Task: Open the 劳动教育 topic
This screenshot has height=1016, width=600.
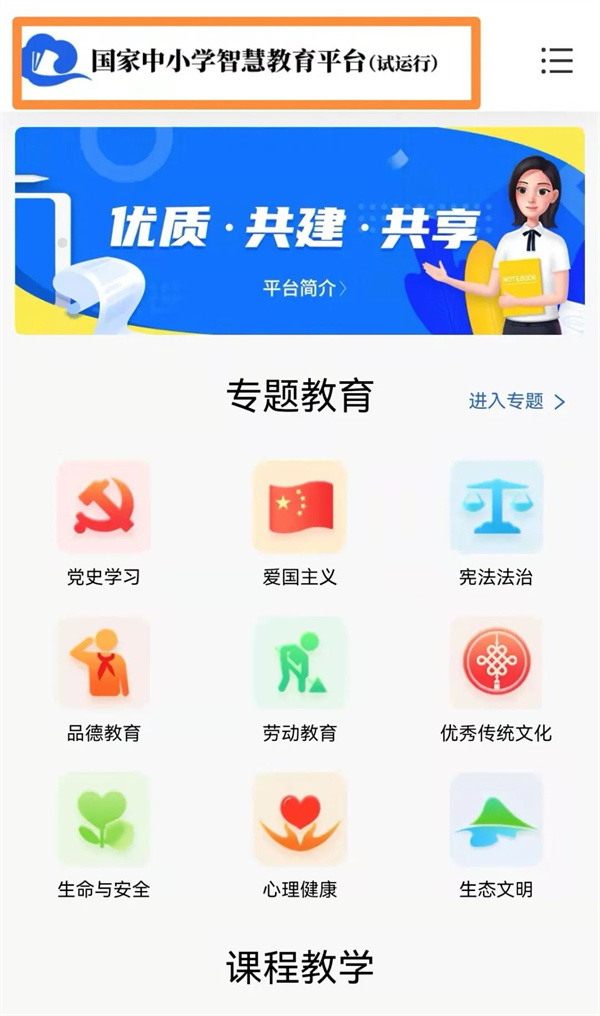Action: (x=300, y=664)
